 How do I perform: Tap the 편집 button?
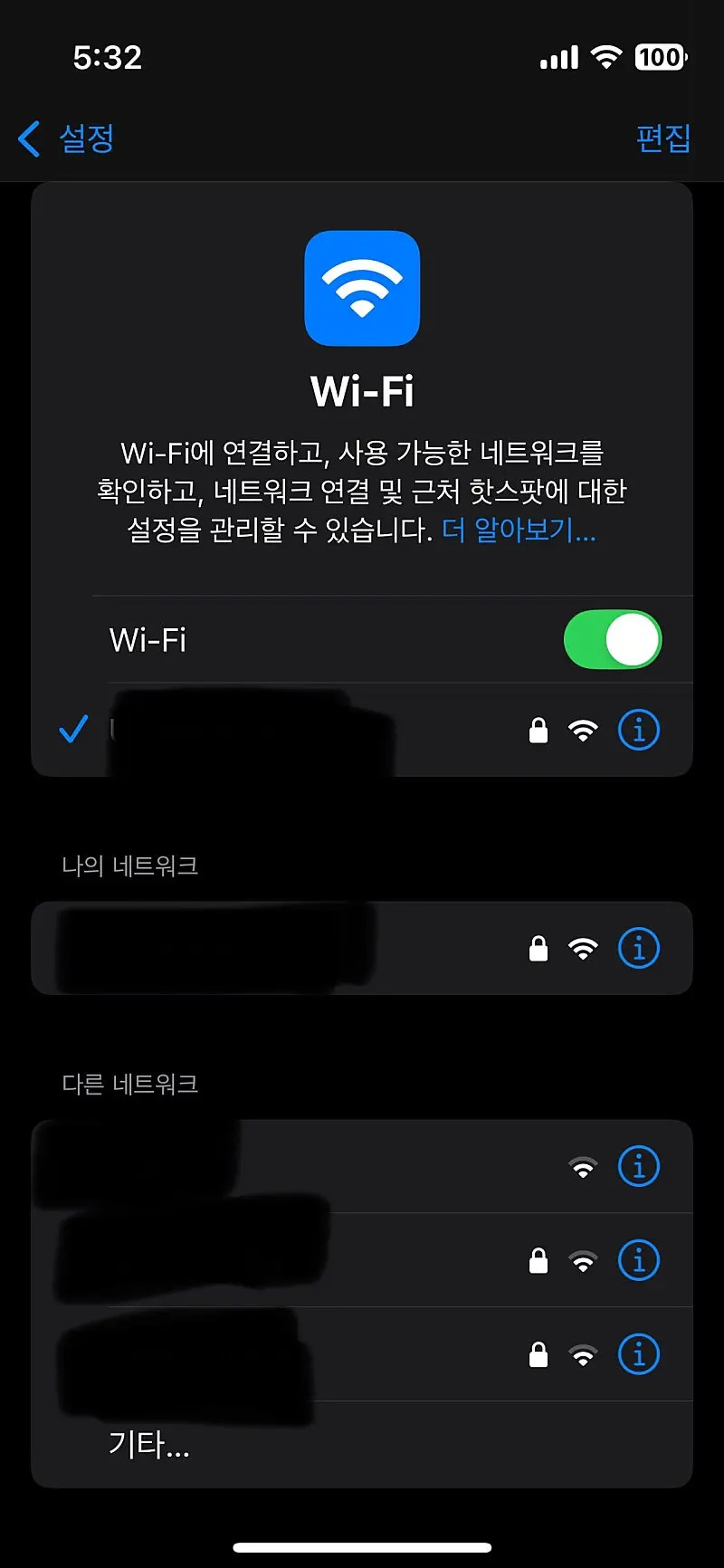pos(662,139)
